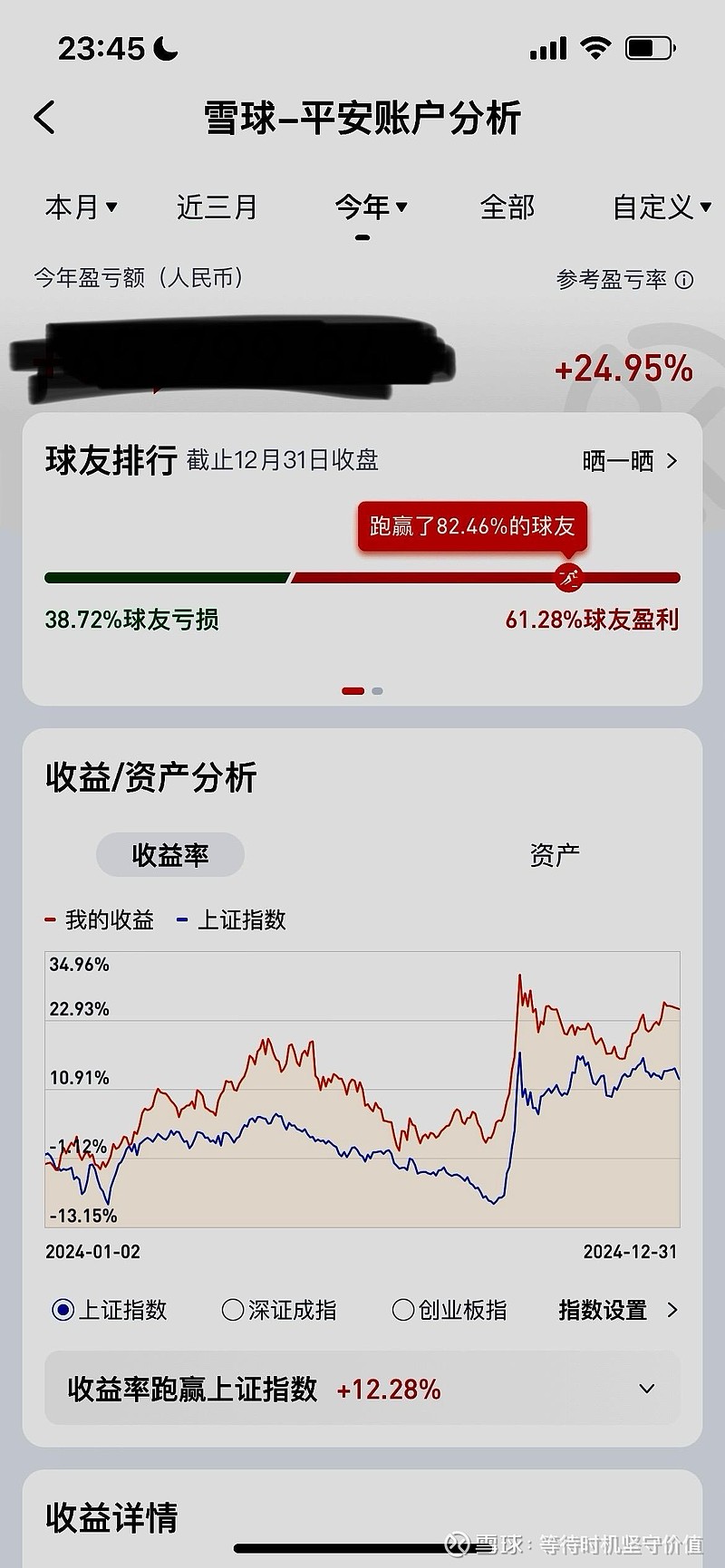Open the 本月 period dropdown
The width and height of the screenshot is (725, 1568).
[82, 207]
